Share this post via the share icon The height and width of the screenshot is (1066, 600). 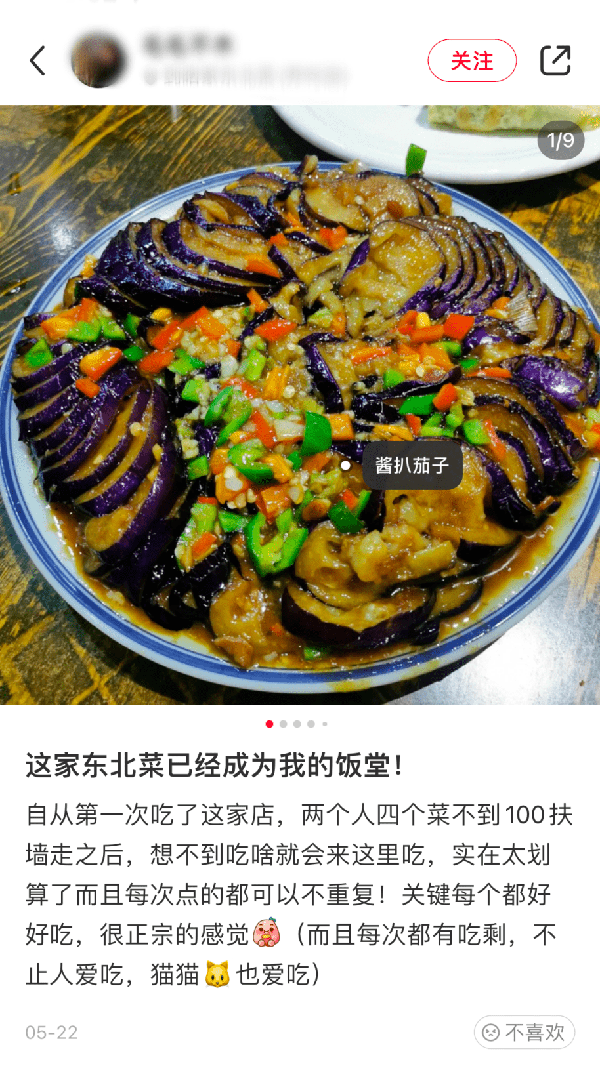[x=555, y=60]
